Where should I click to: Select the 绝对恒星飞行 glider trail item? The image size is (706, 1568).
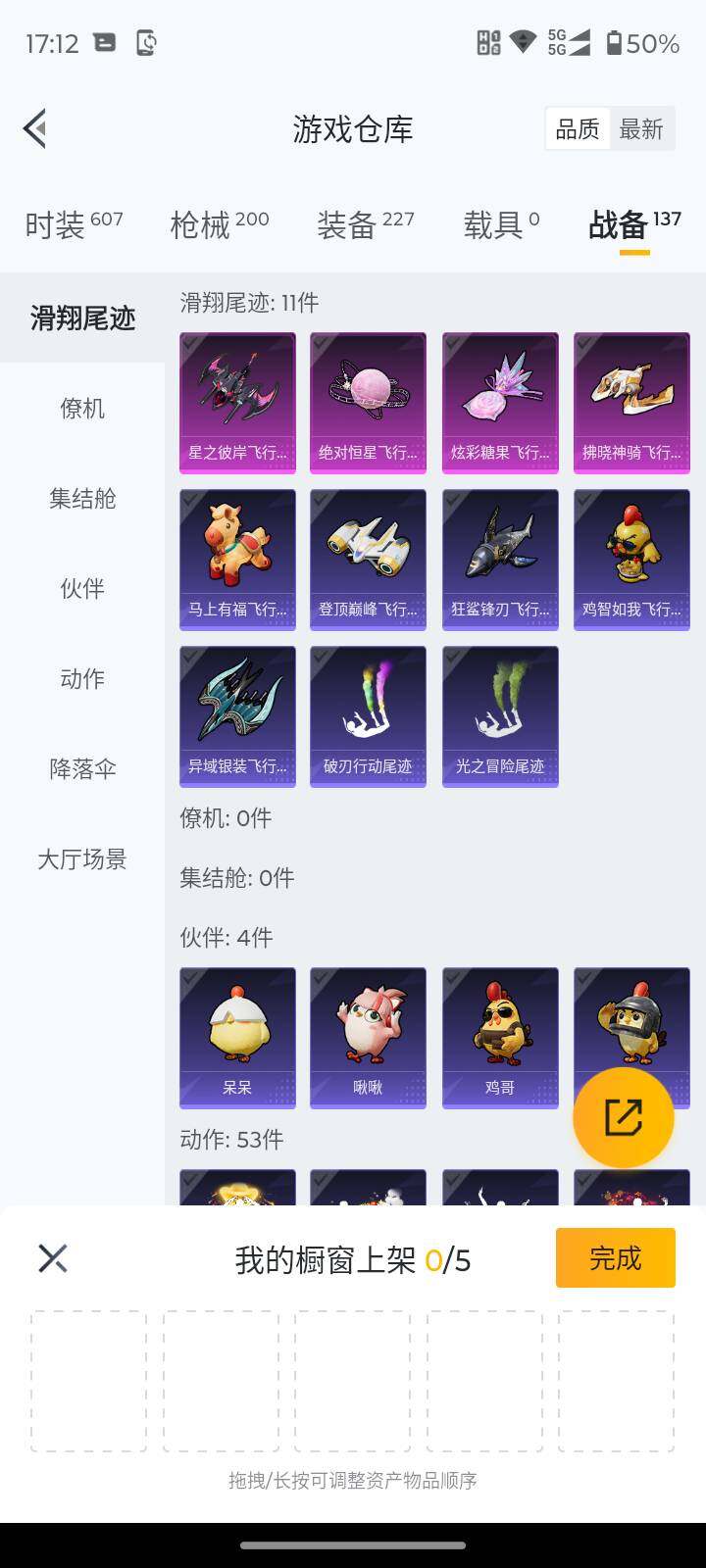pos(368,402)
